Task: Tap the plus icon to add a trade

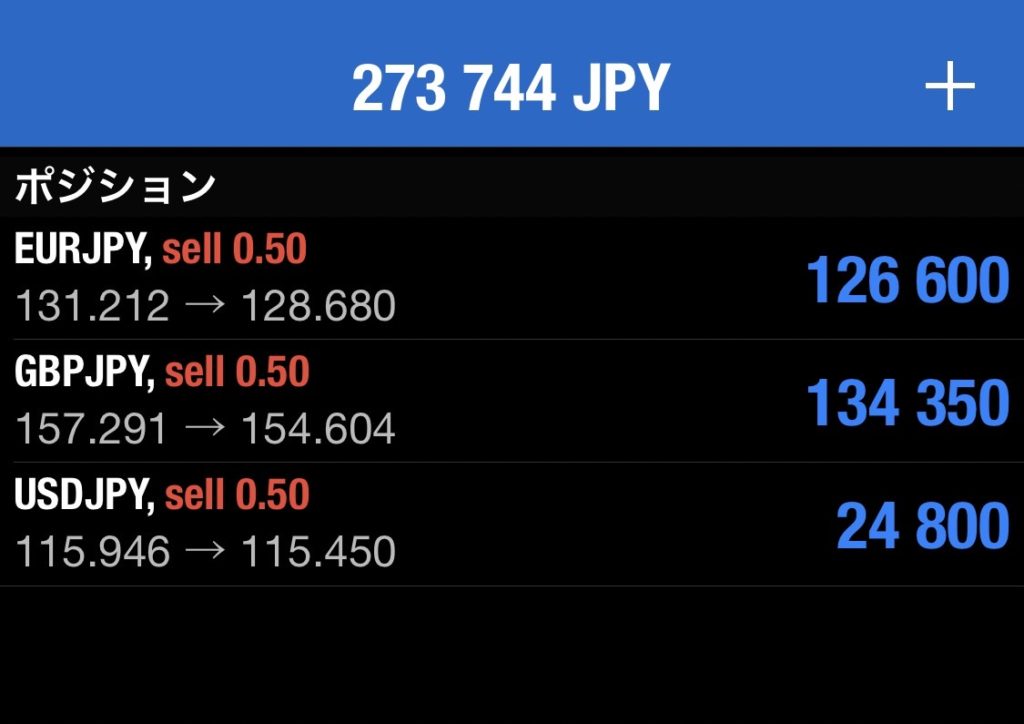Action: 949,89
